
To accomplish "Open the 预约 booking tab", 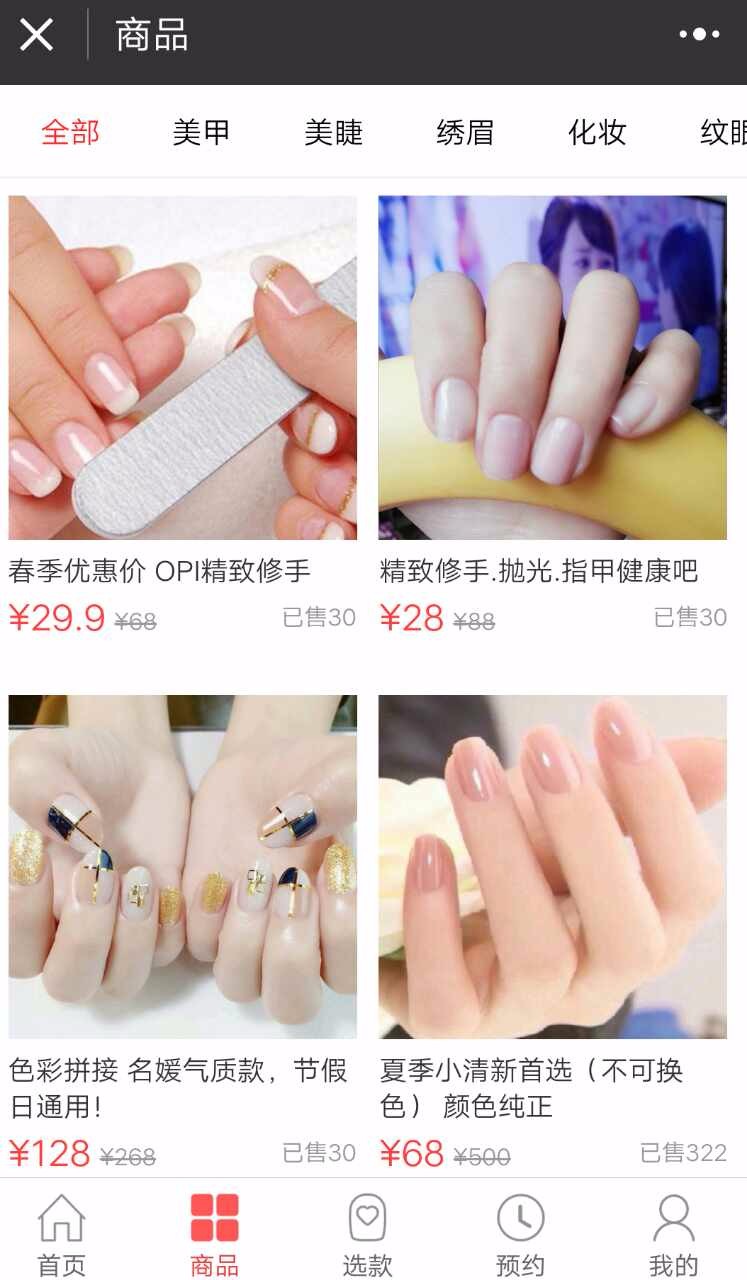I will pos(520,1234).
